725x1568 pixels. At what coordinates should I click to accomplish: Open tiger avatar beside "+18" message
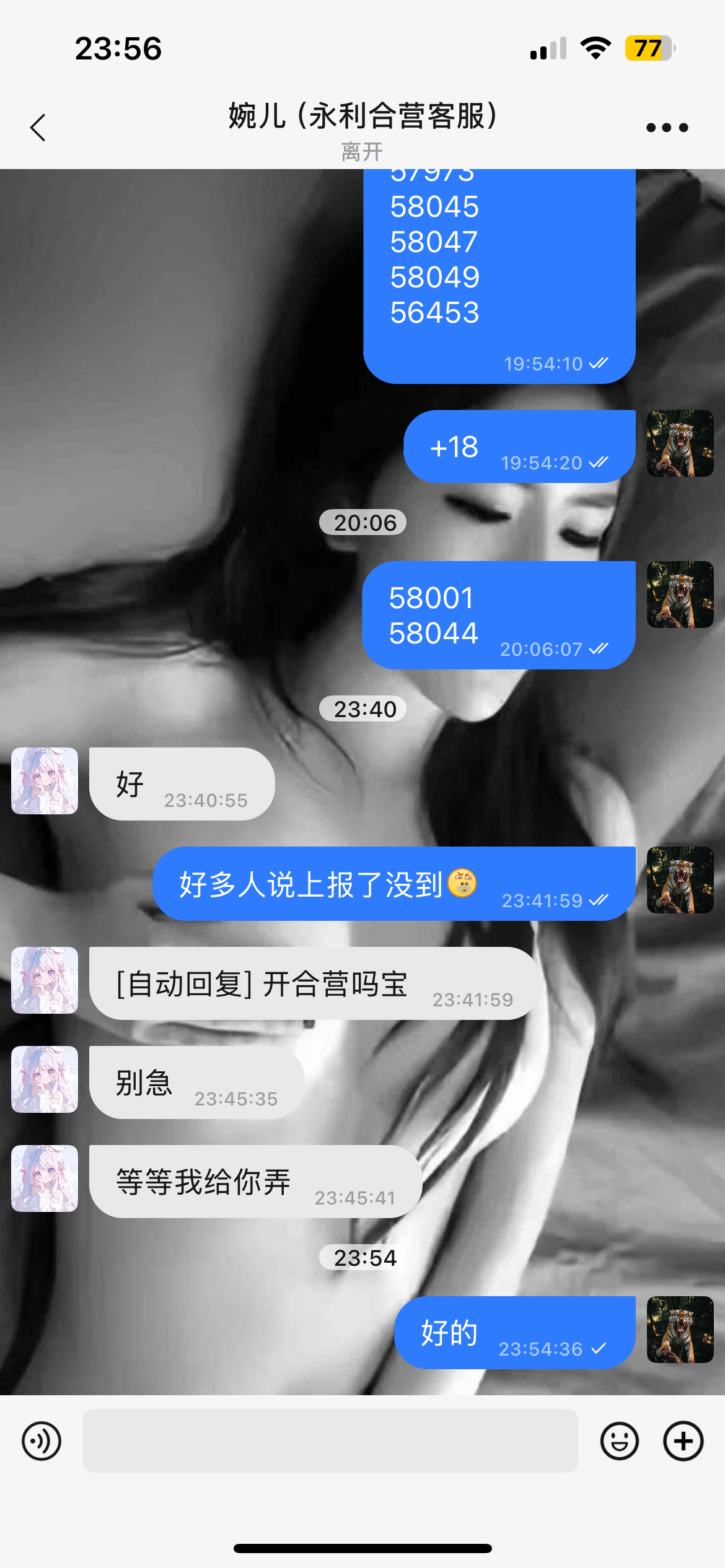(680, 443)
